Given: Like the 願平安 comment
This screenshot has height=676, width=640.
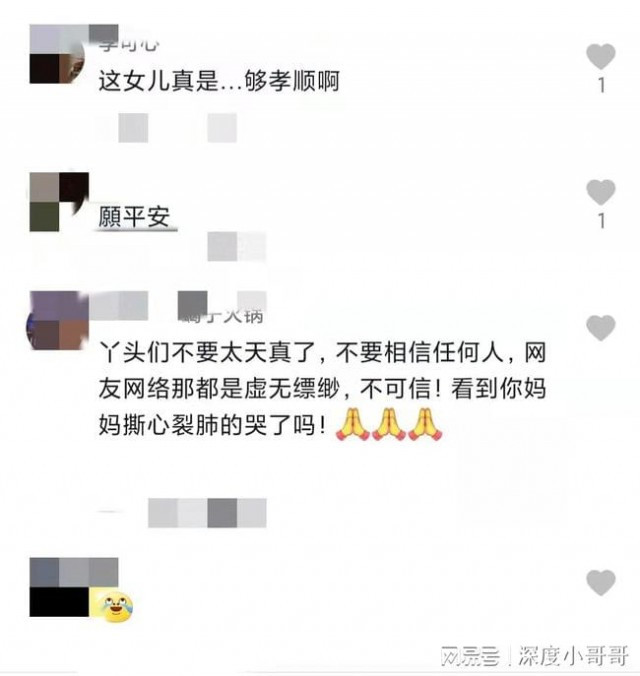Looking at the screenshot, I should (x=600, y=192).
